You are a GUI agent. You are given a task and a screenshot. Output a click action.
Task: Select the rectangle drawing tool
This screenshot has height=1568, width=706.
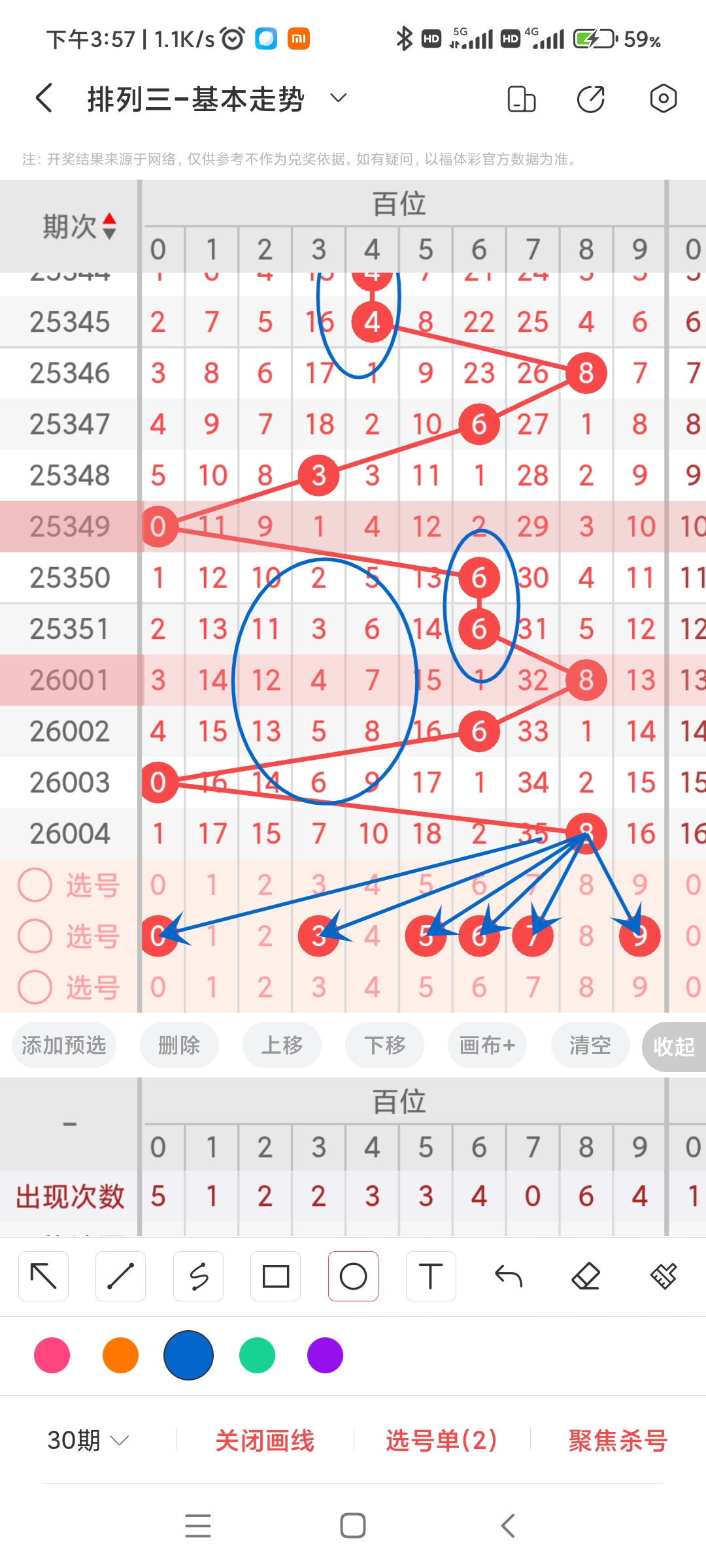click(x=276, y=1275)
